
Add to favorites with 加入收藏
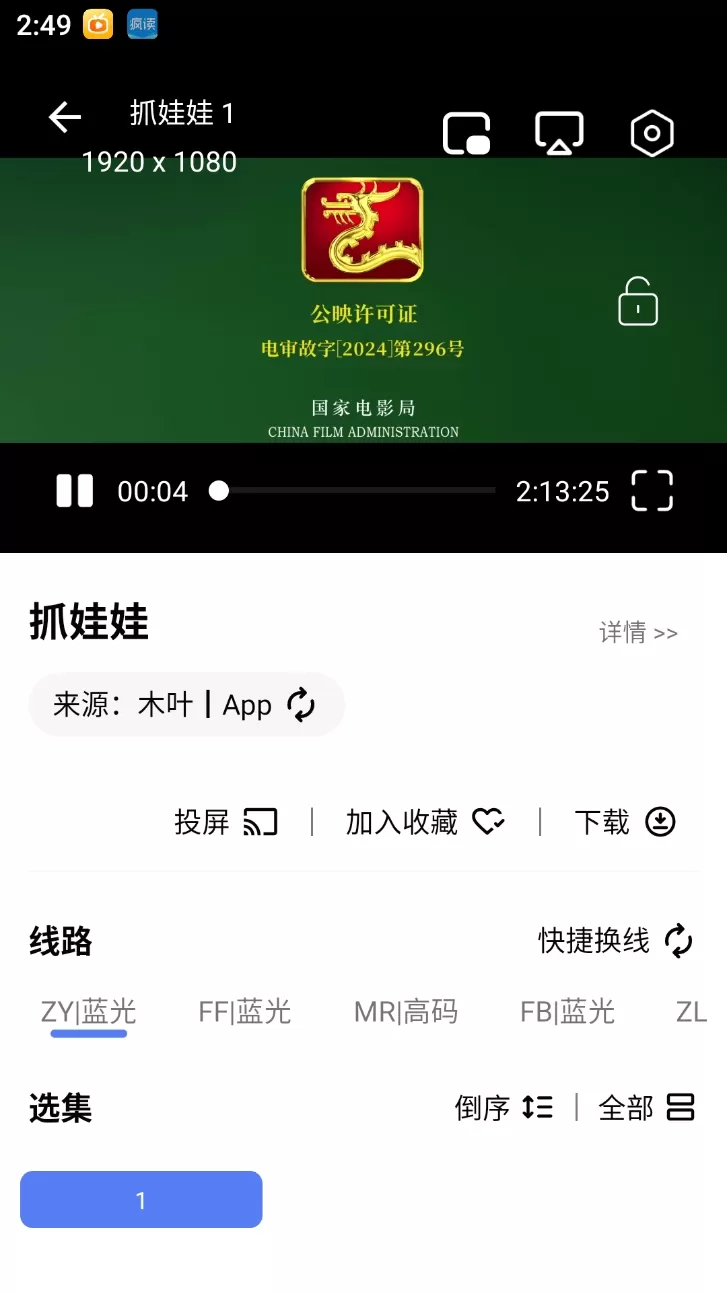pyautogui.click(x=425, y=822)
